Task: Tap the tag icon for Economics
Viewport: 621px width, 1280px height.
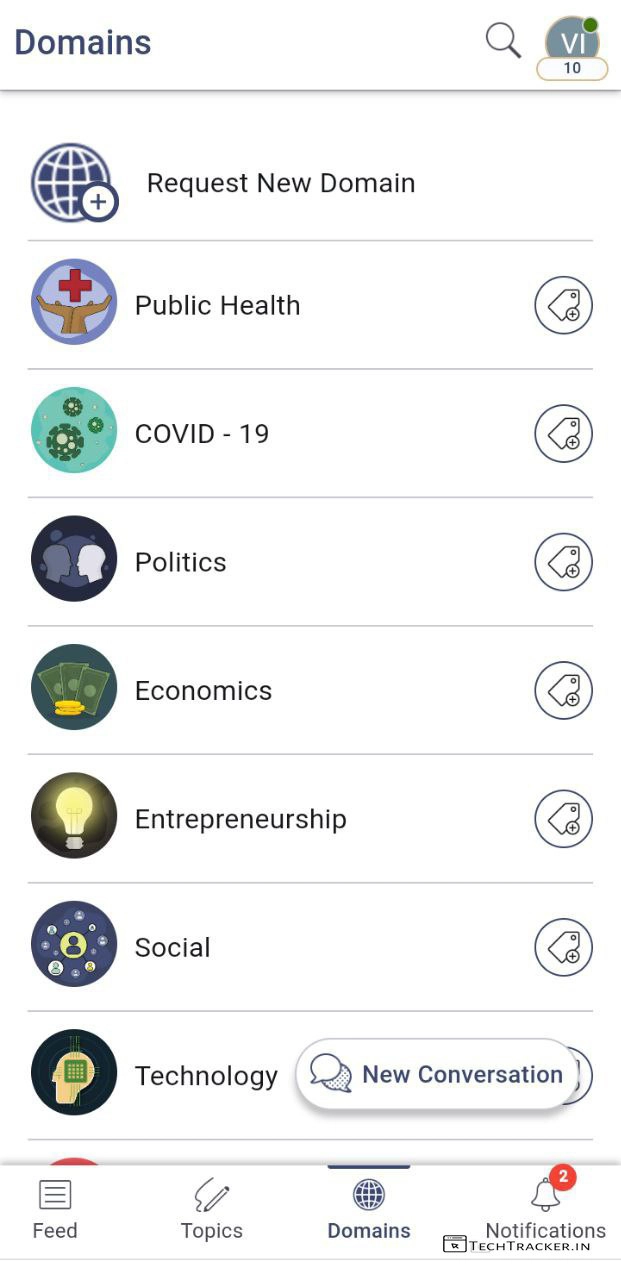Action: tap(563, 691)
